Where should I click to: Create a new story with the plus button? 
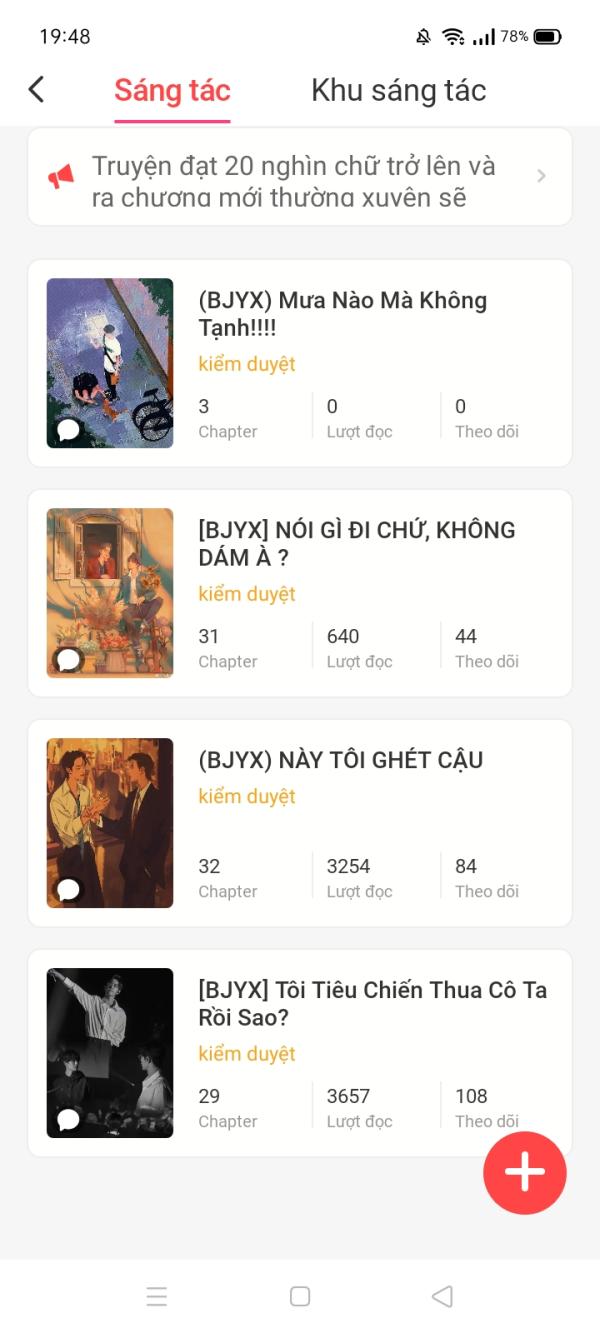(525, 1173)
